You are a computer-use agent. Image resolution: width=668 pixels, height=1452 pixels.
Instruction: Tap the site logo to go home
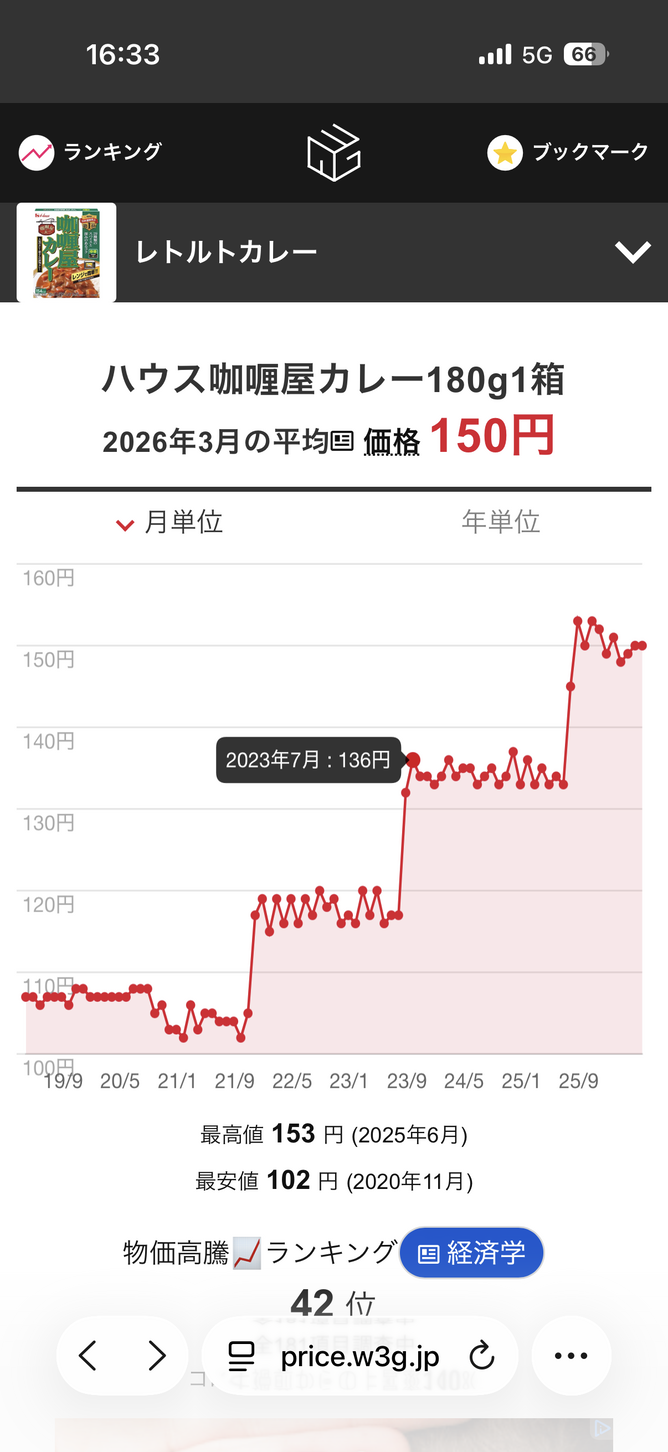point(333,153)
